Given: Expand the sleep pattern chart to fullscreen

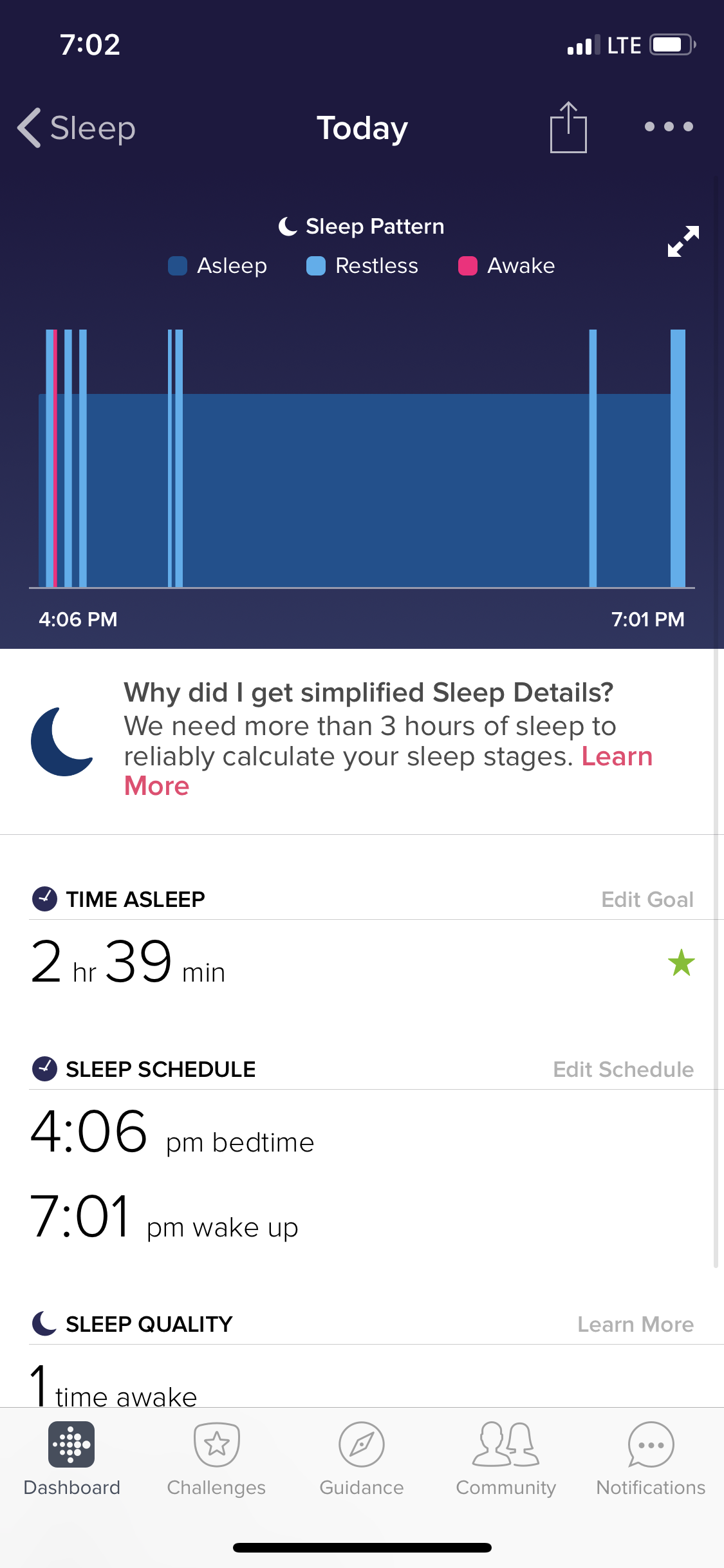Looking at the screenshot, I should [x=683, y=241].
